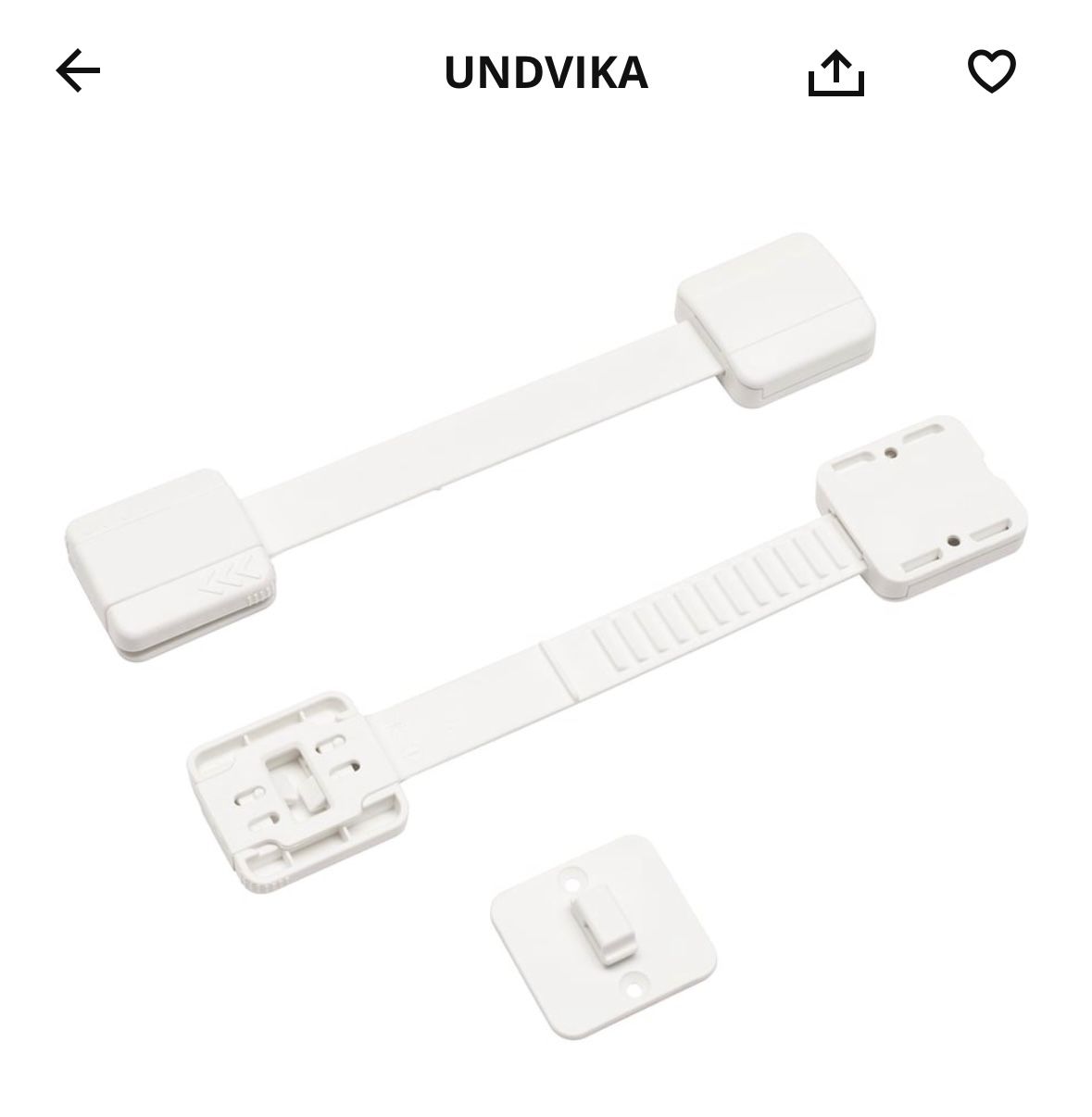The image size is (1092, 1117).
Task: Tap the product name in the header
Action: pos(545,72)
